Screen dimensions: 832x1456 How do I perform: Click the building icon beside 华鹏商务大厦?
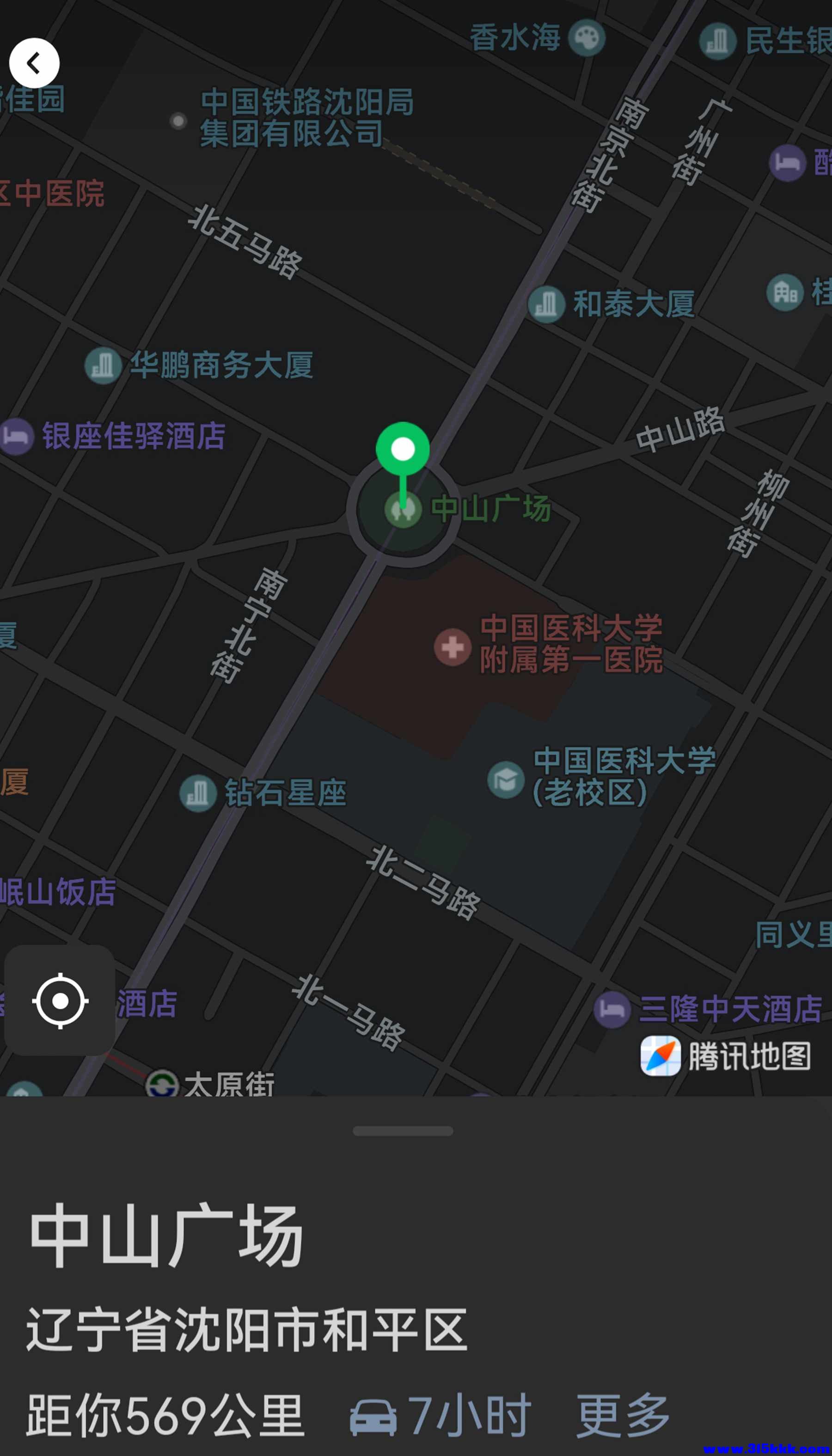[x=103, y=365]
